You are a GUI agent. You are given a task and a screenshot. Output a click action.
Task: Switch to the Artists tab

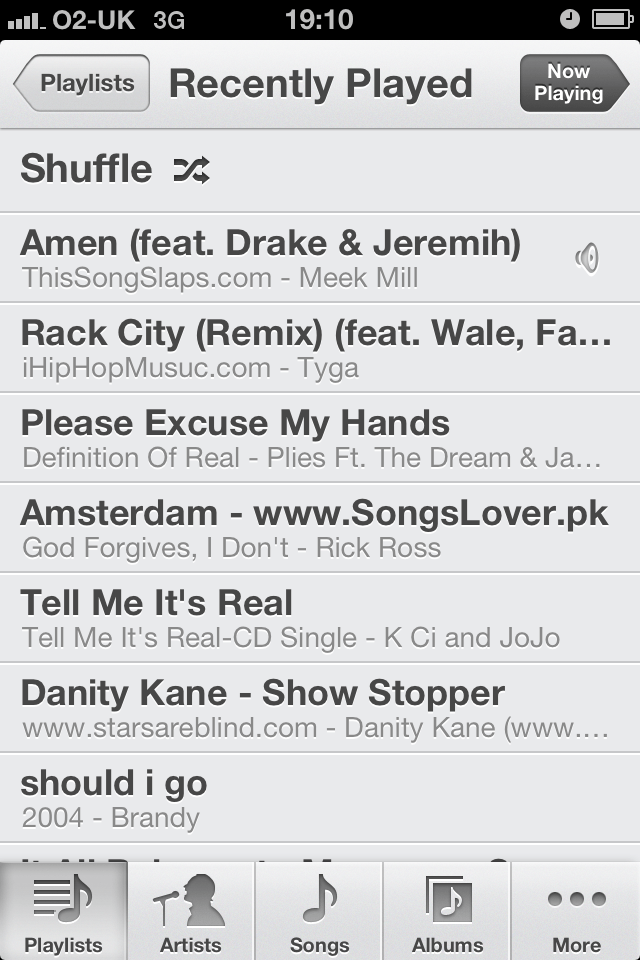click(x=191, y=912)
